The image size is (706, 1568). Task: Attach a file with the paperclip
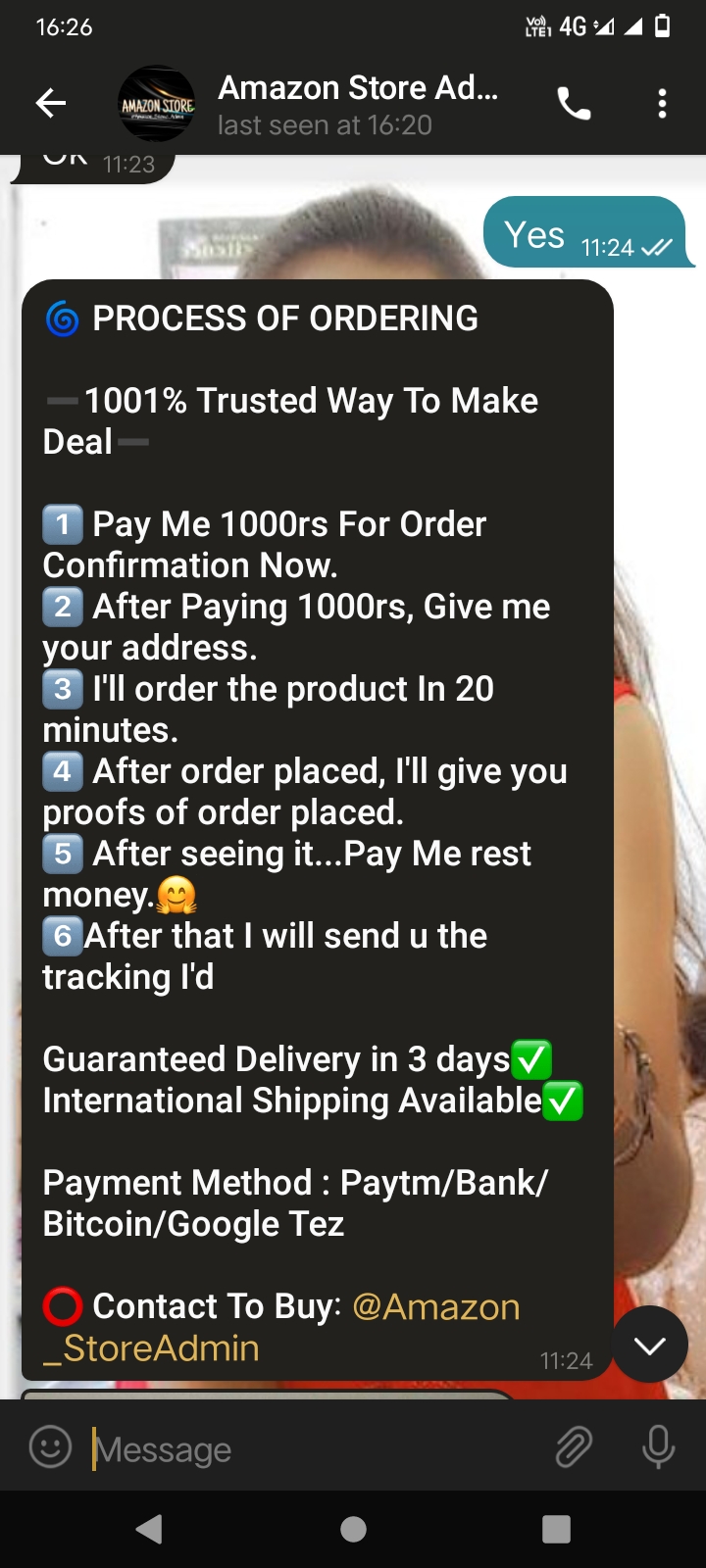pyautogui.click(x=574, y=1446)
